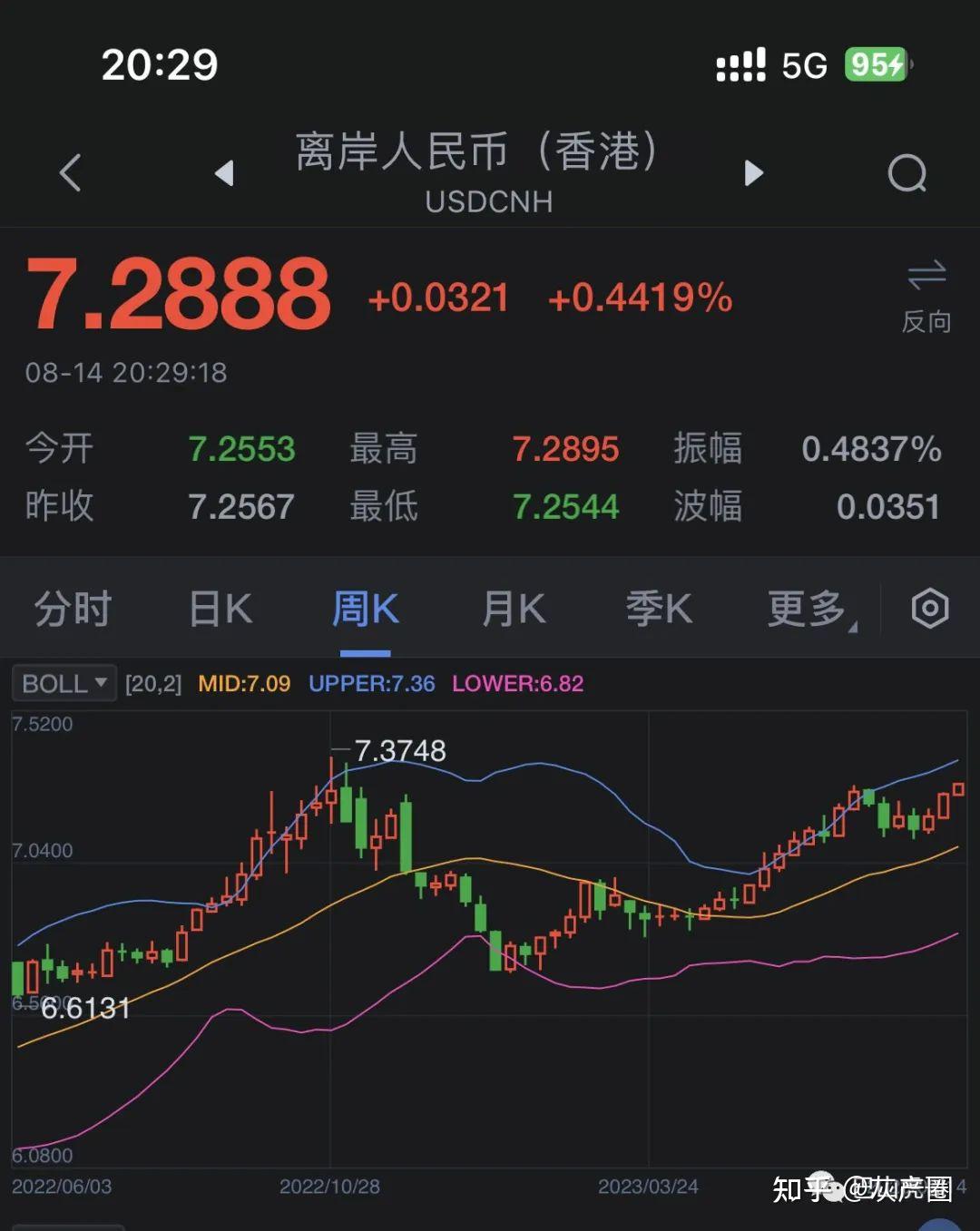980x1231 pixels.
Task: Tap the 7.2888 price display
Action: [178, 292]
